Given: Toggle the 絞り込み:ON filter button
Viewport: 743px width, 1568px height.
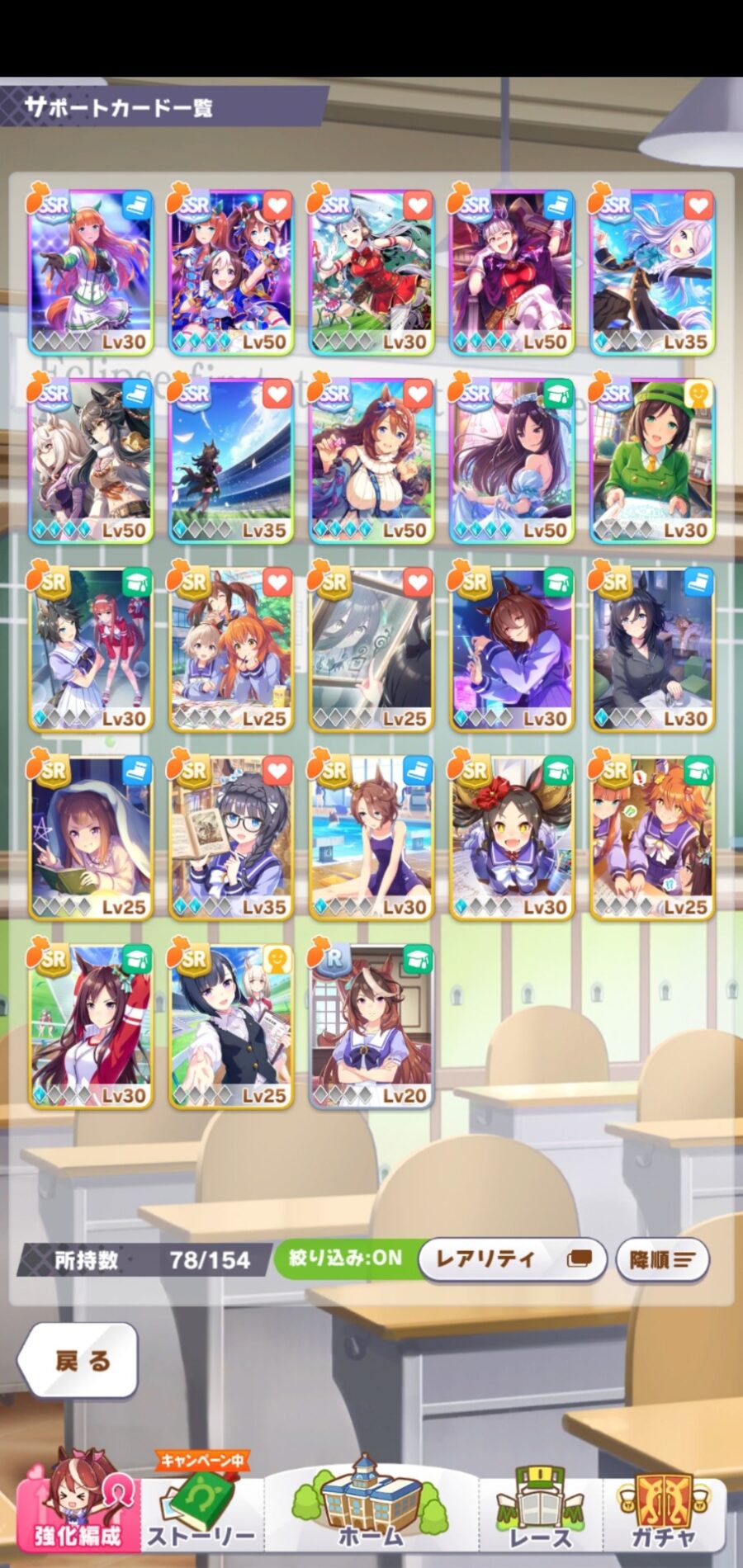Looking at the screenshot, I should click(345, 1259).
